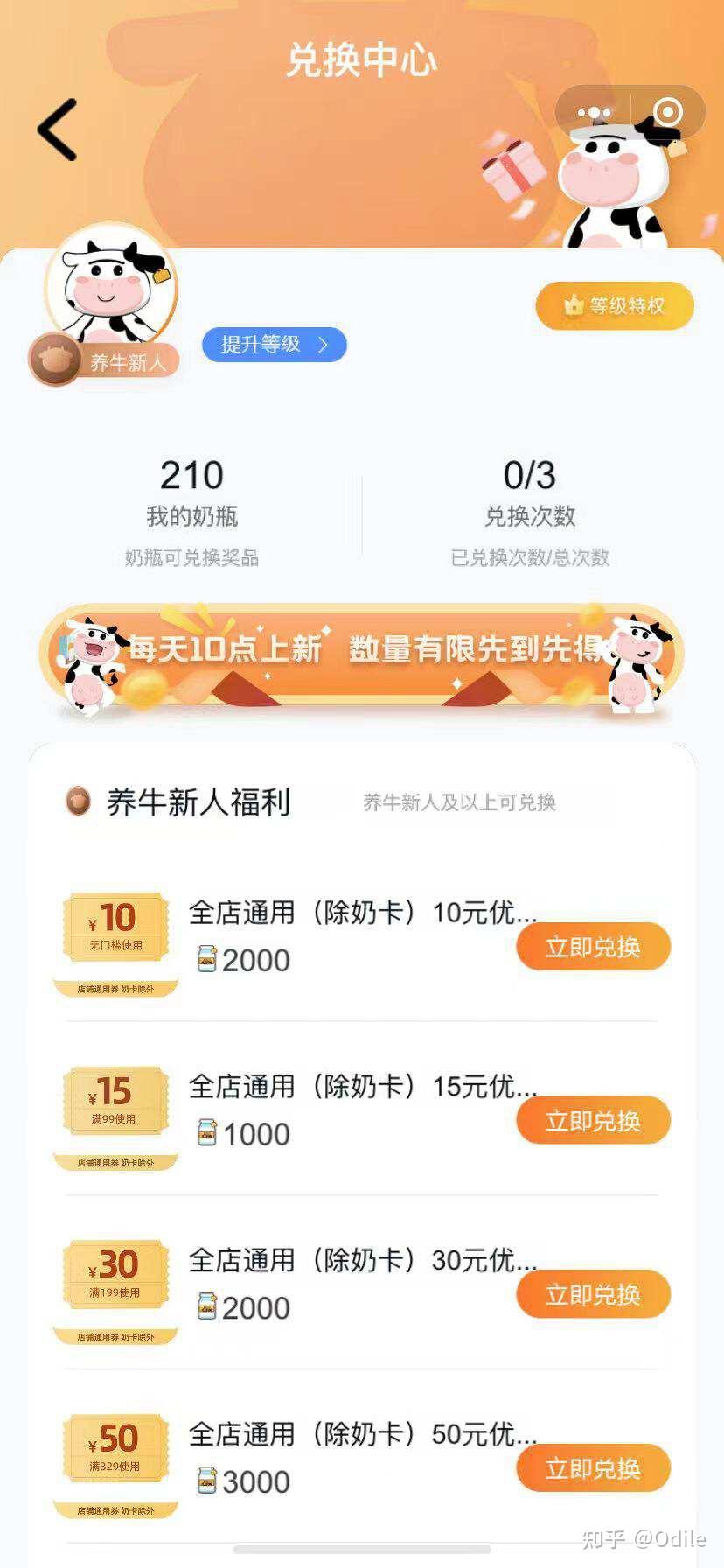
Task: Go back from the 兑换中心 page
Action: click(x=58, y=129)
